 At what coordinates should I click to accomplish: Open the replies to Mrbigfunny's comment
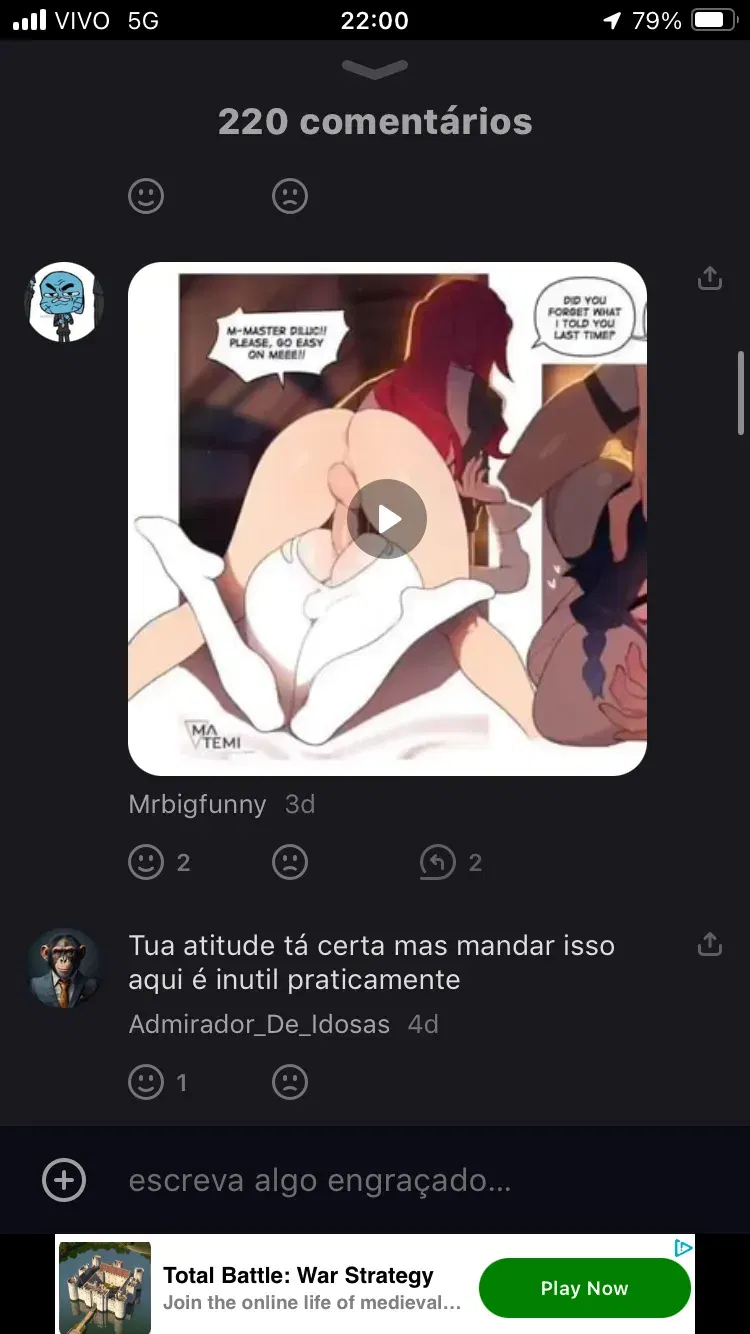pyautogui.click(x=450, y=862)
